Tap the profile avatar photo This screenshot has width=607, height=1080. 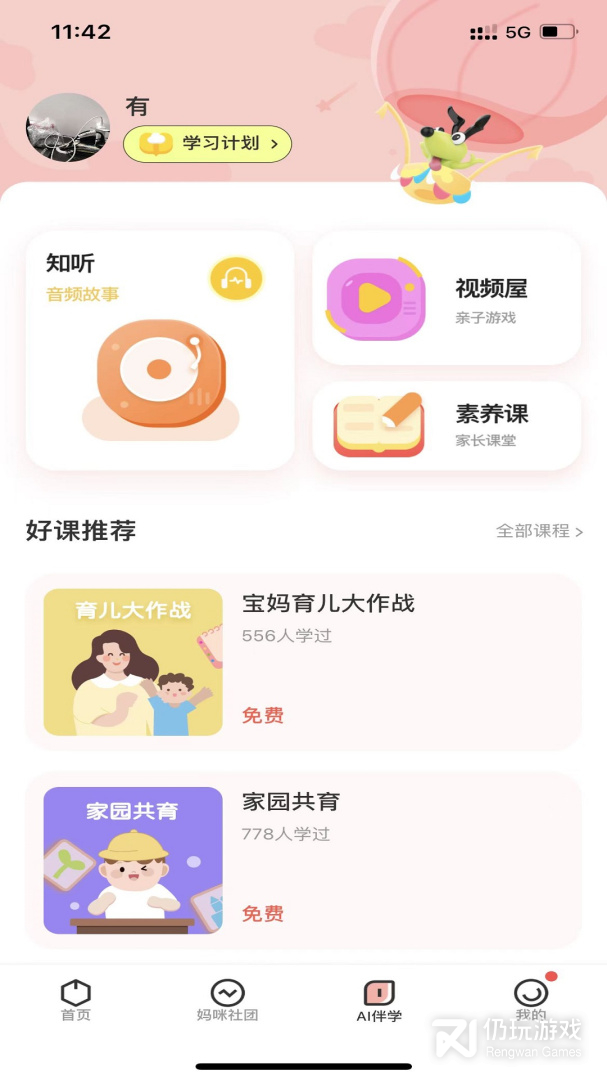pyautogui.click(x=68, y=127)
